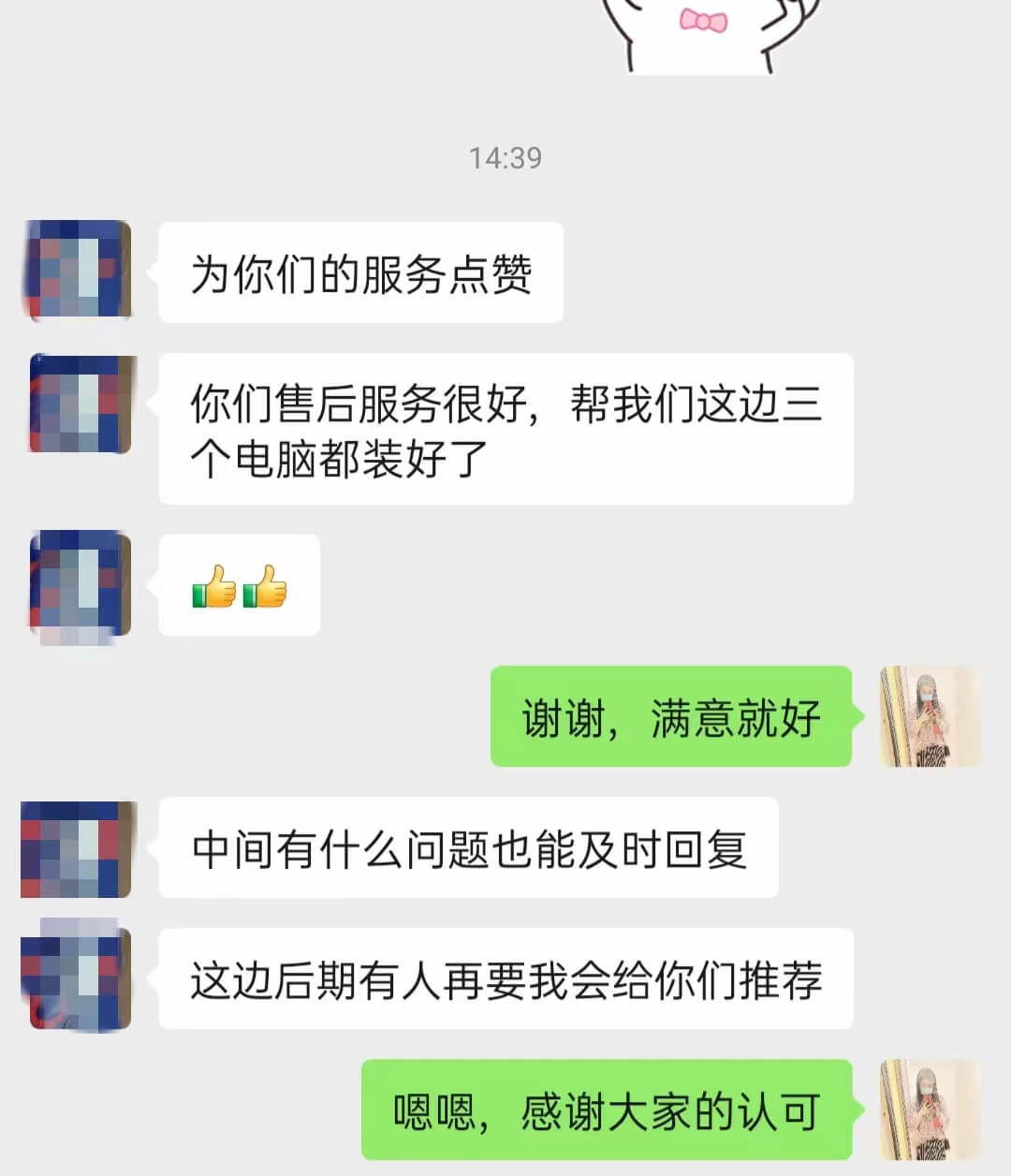
Task: Tap avatar next to 中间有什么问题也能及时回复
Action: tap(79, 849)
